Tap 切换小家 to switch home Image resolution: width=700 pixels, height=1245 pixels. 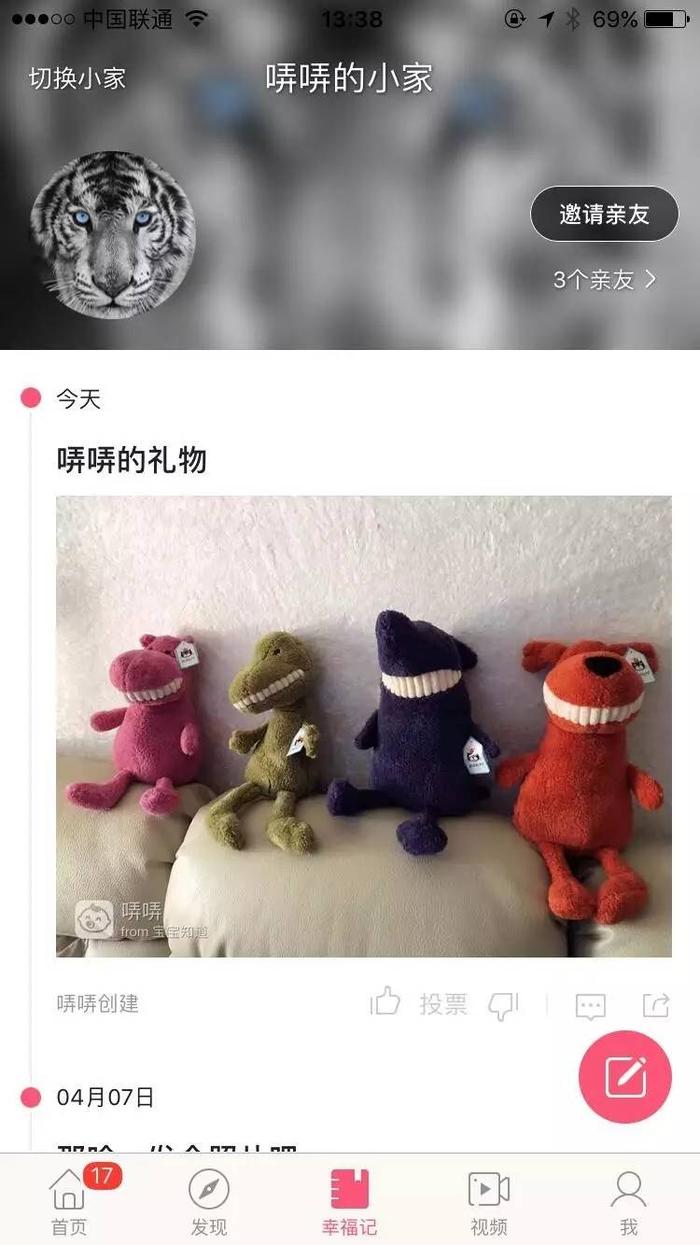click(77, 78)
